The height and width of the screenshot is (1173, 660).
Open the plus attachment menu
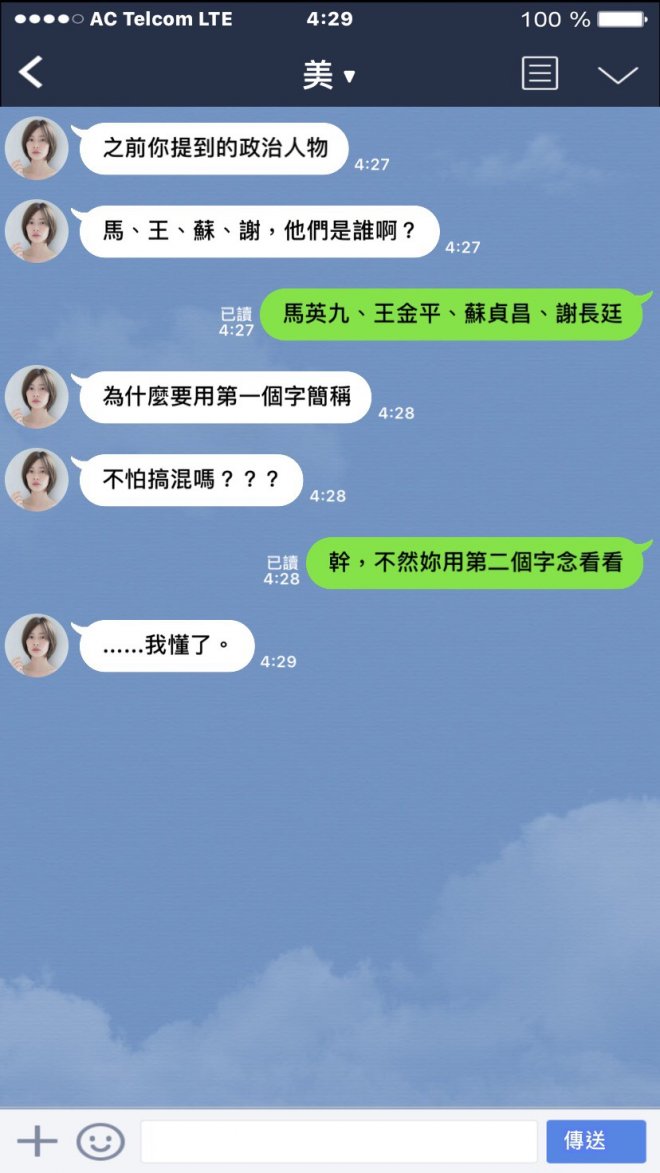(x=37, y=1141)
